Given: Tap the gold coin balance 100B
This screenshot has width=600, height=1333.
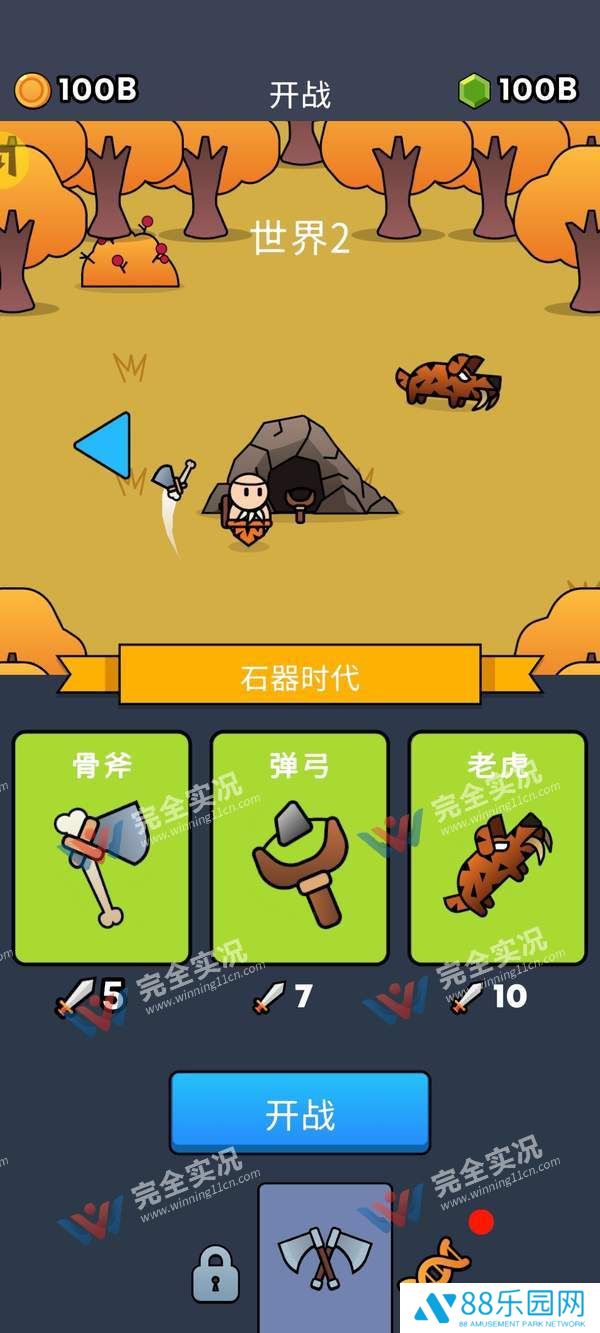Looking at the screenshot, I should (76, 90).
